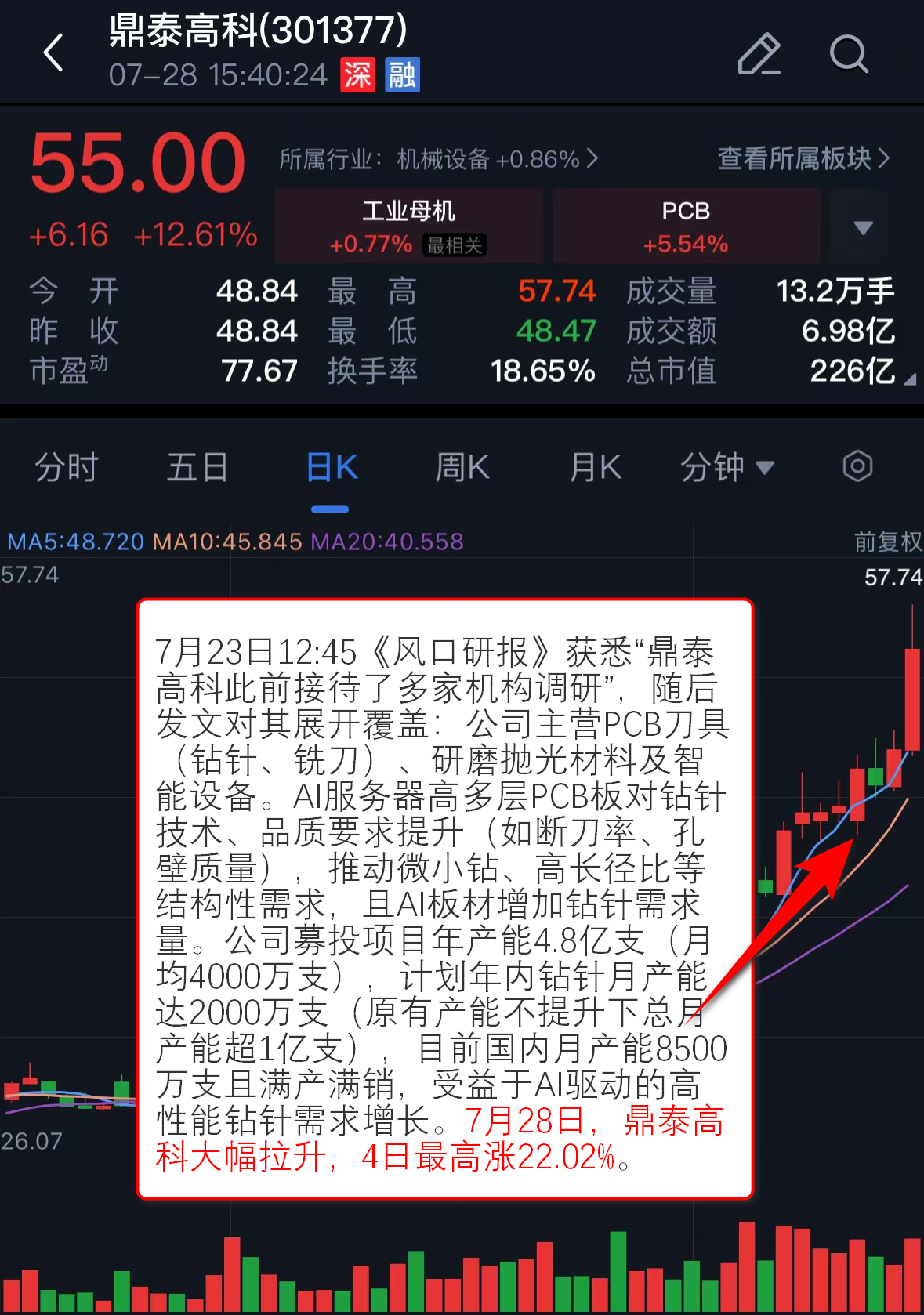Switch to the 月K chart tab
Screen dimensions: 924x1315
click(596, 468)
